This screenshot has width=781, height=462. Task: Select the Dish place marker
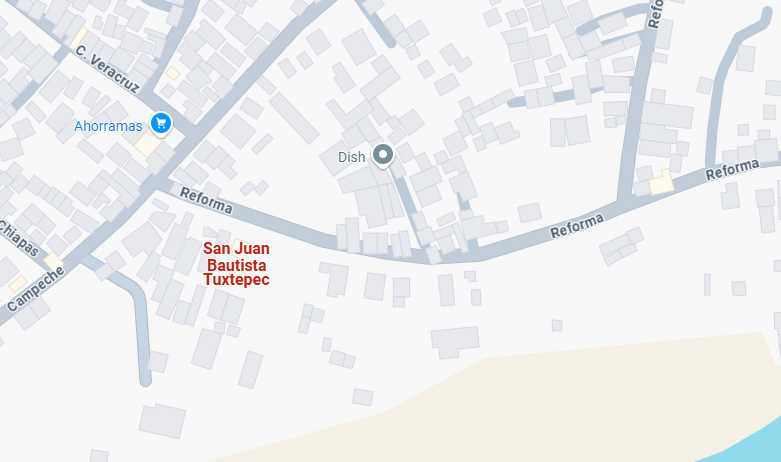[x=382, y=155]
